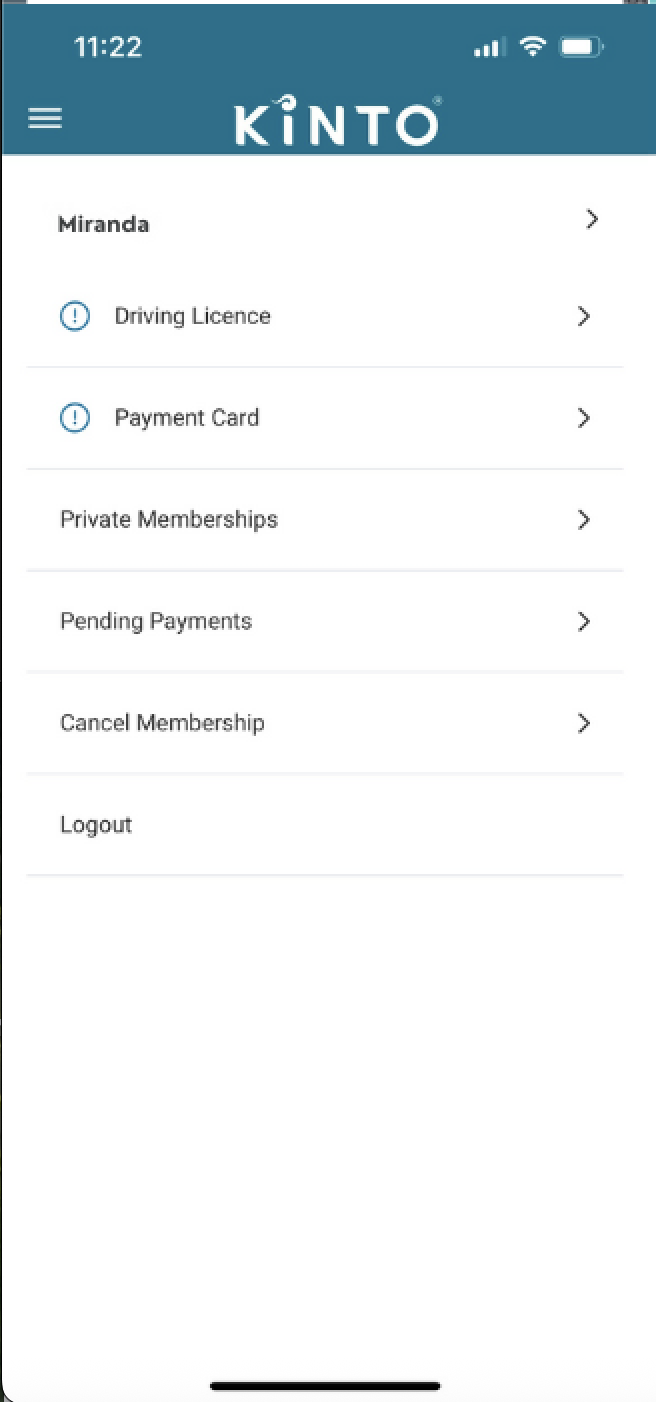Open the hamburger menu

coord(45,119)
